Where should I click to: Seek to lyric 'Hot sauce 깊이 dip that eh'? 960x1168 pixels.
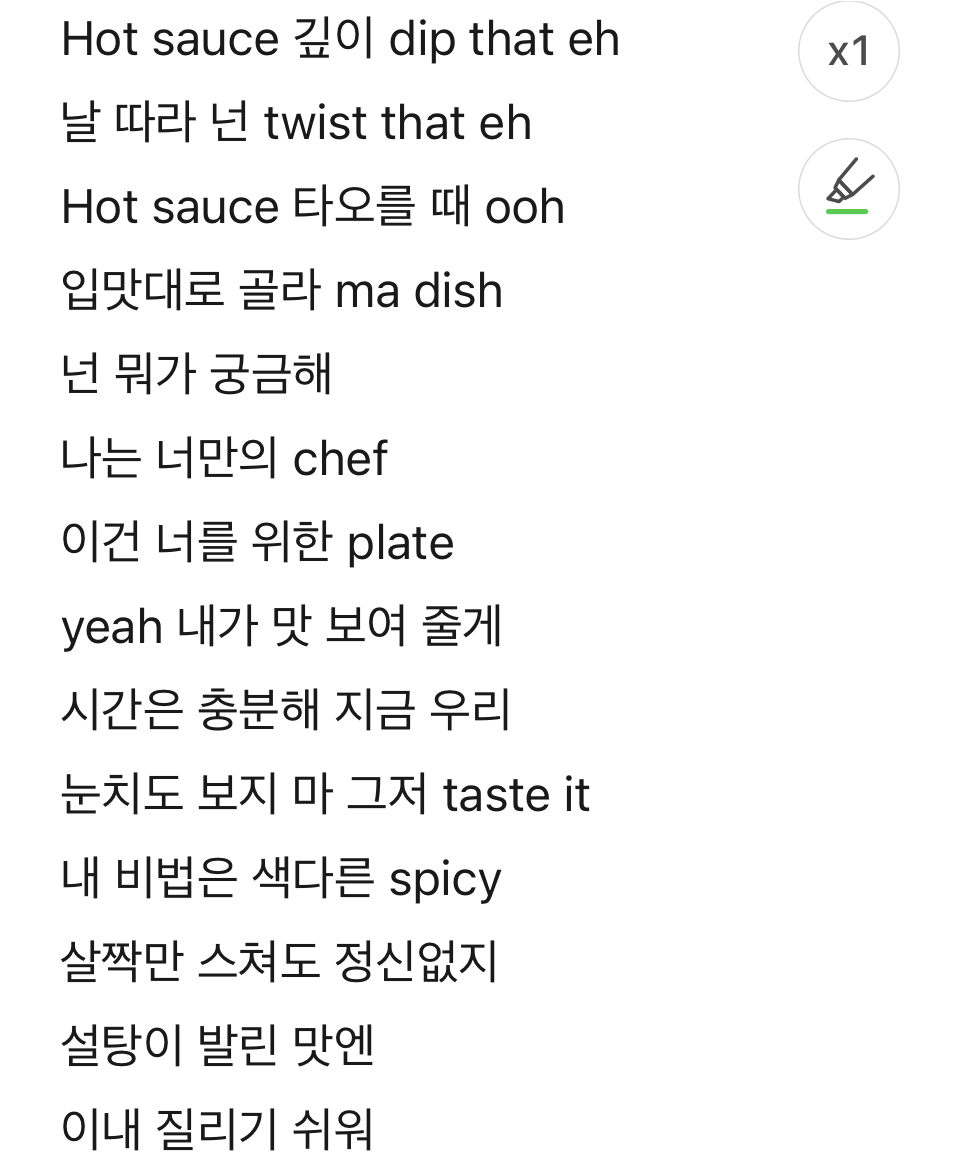tap(340, 40)
